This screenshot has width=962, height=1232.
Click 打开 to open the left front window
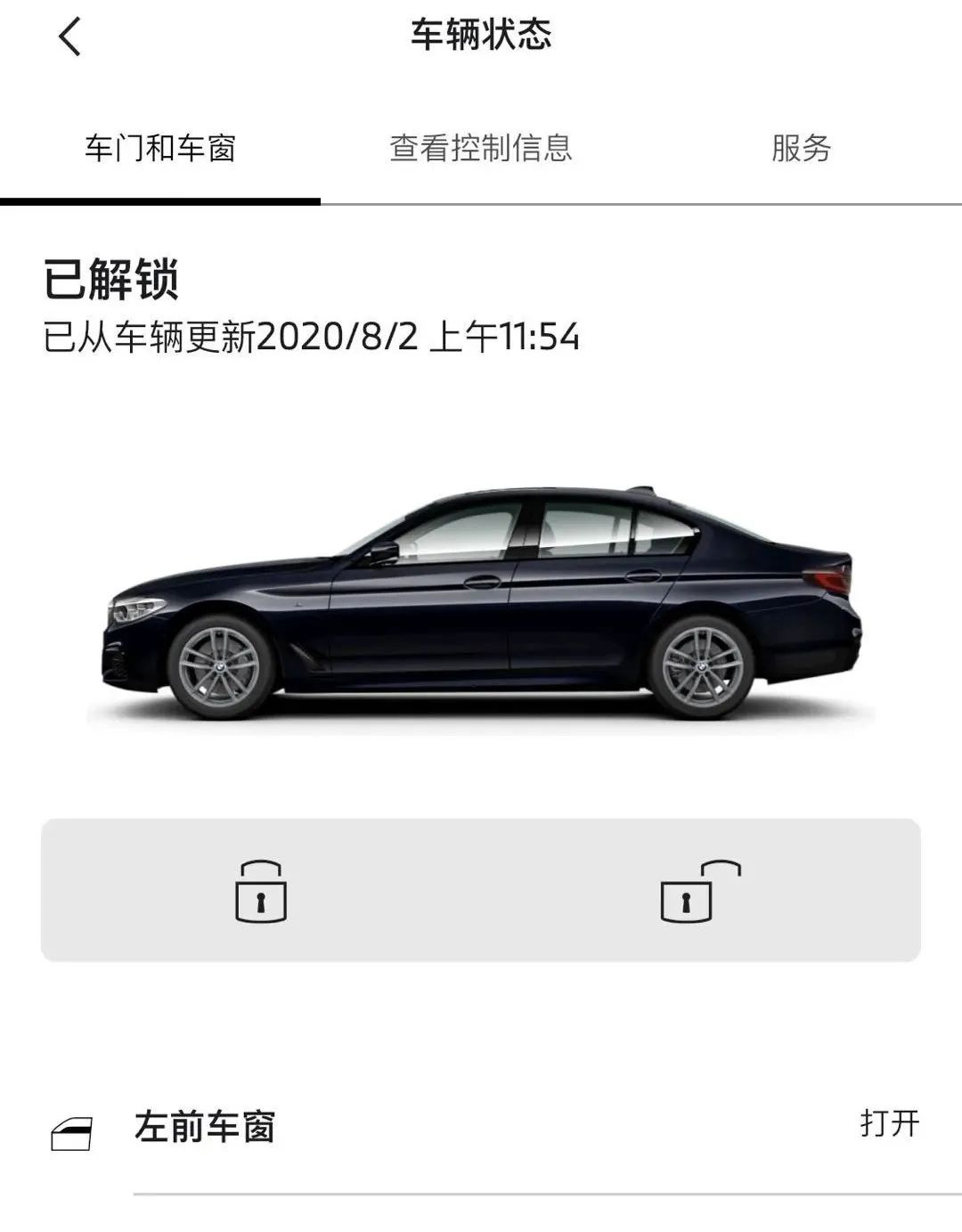[x=891, y=1125]
